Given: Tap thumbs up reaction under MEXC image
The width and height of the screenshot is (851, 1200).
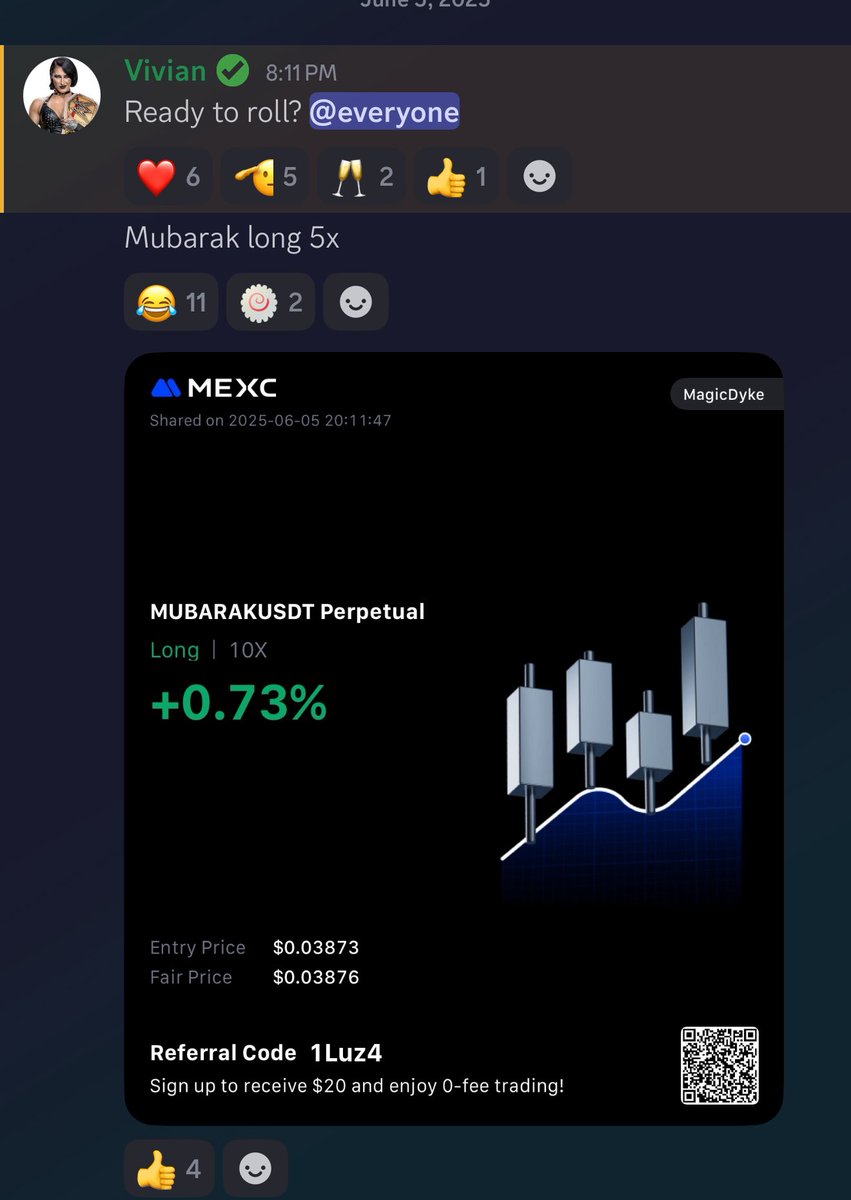Looking at the screenshot, I should point(169,1168).
